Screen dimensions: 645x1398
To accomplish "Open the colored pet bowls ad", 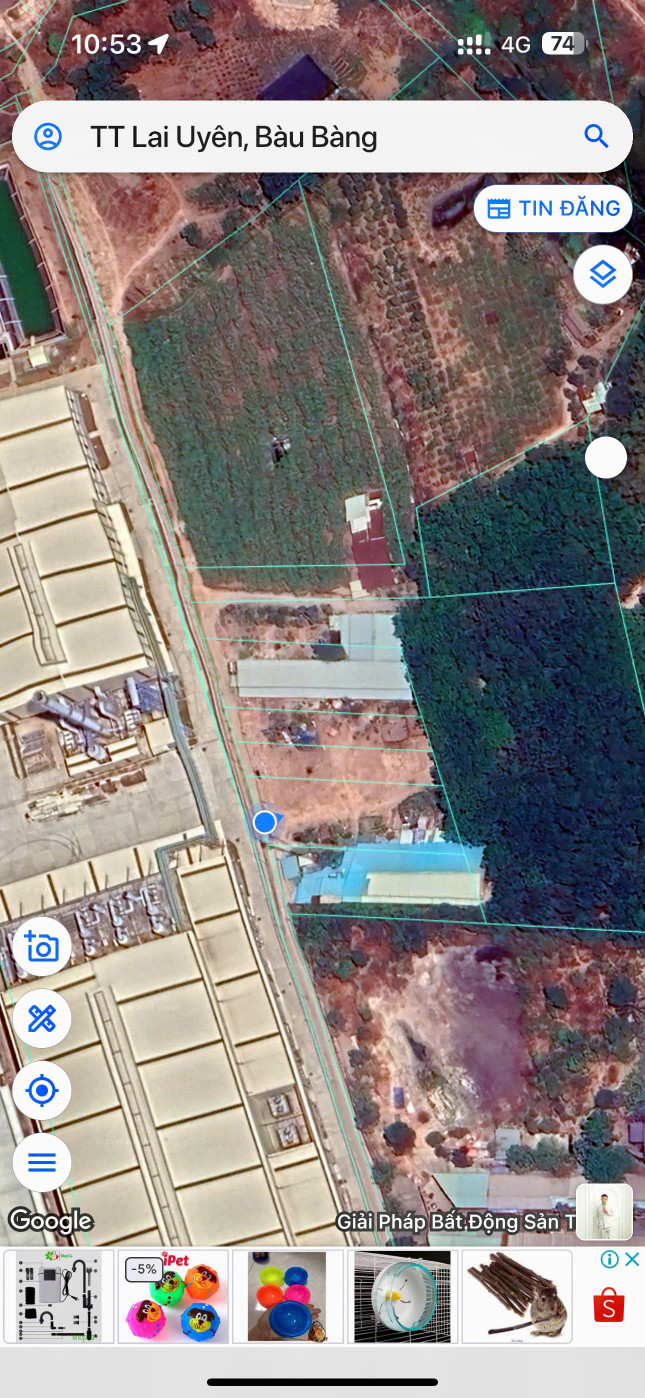I will click(x=288, y=1296).
